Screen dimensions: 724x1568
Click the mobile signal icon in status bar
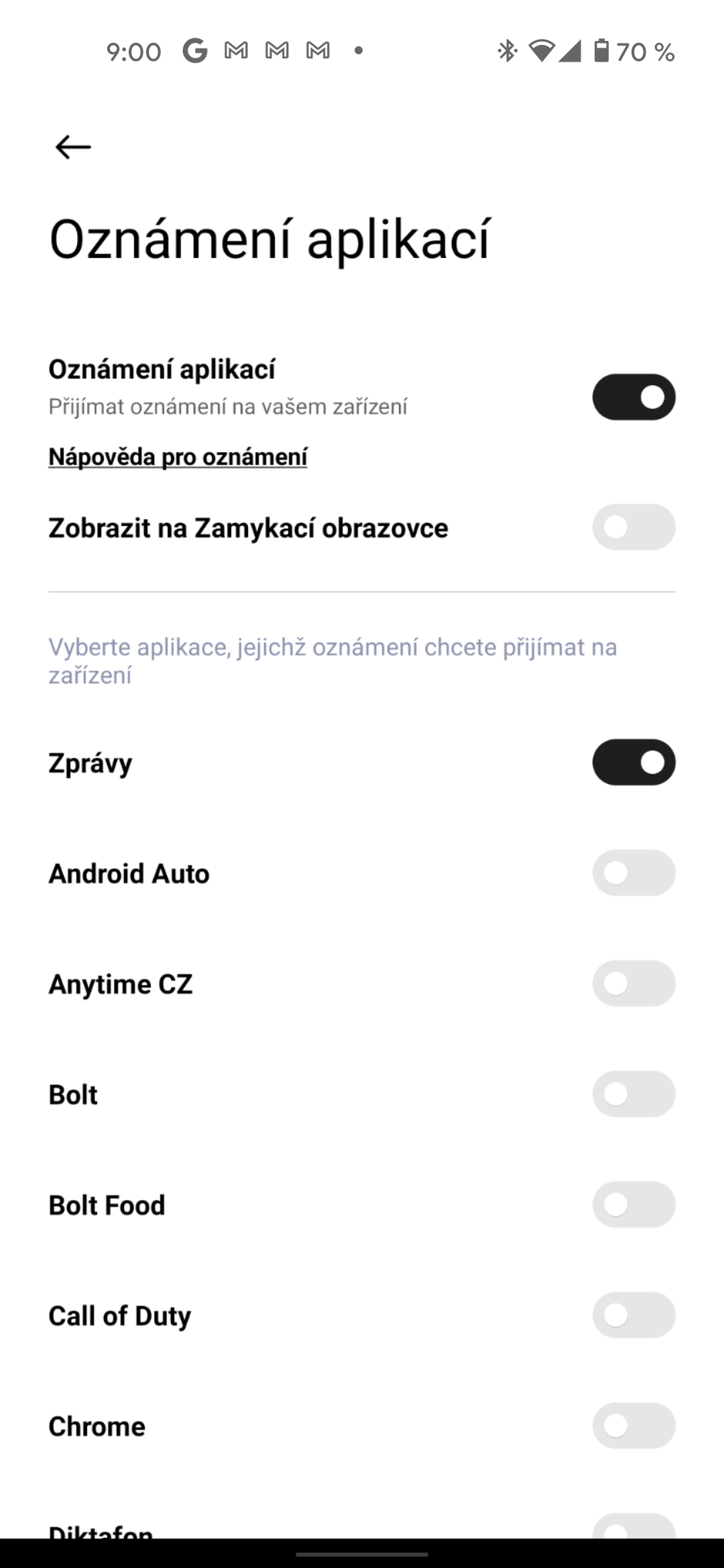click(x=570, y=50)
